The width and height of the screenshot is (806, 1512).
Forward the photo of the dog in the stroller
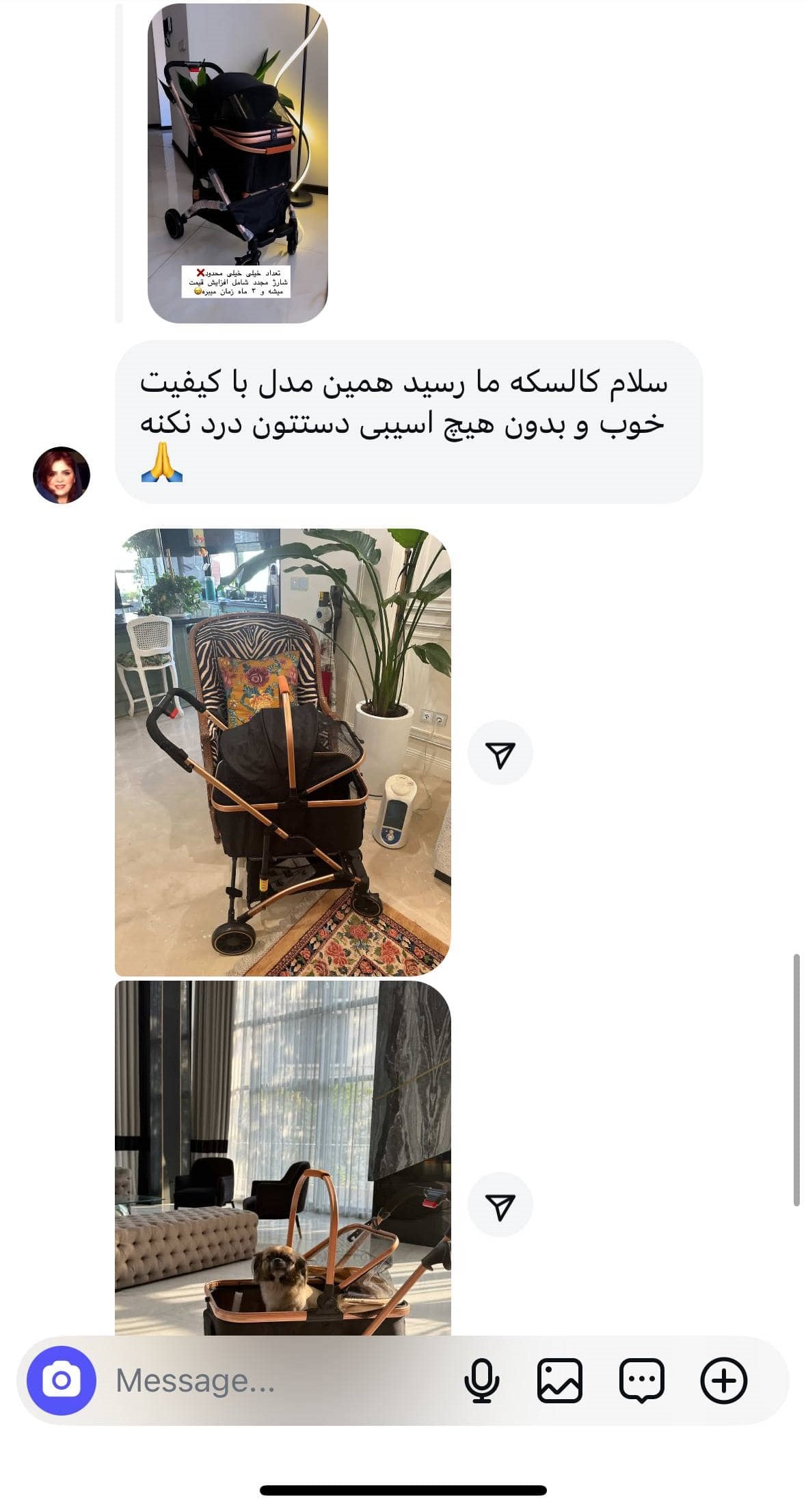(x=500, y=1206)
